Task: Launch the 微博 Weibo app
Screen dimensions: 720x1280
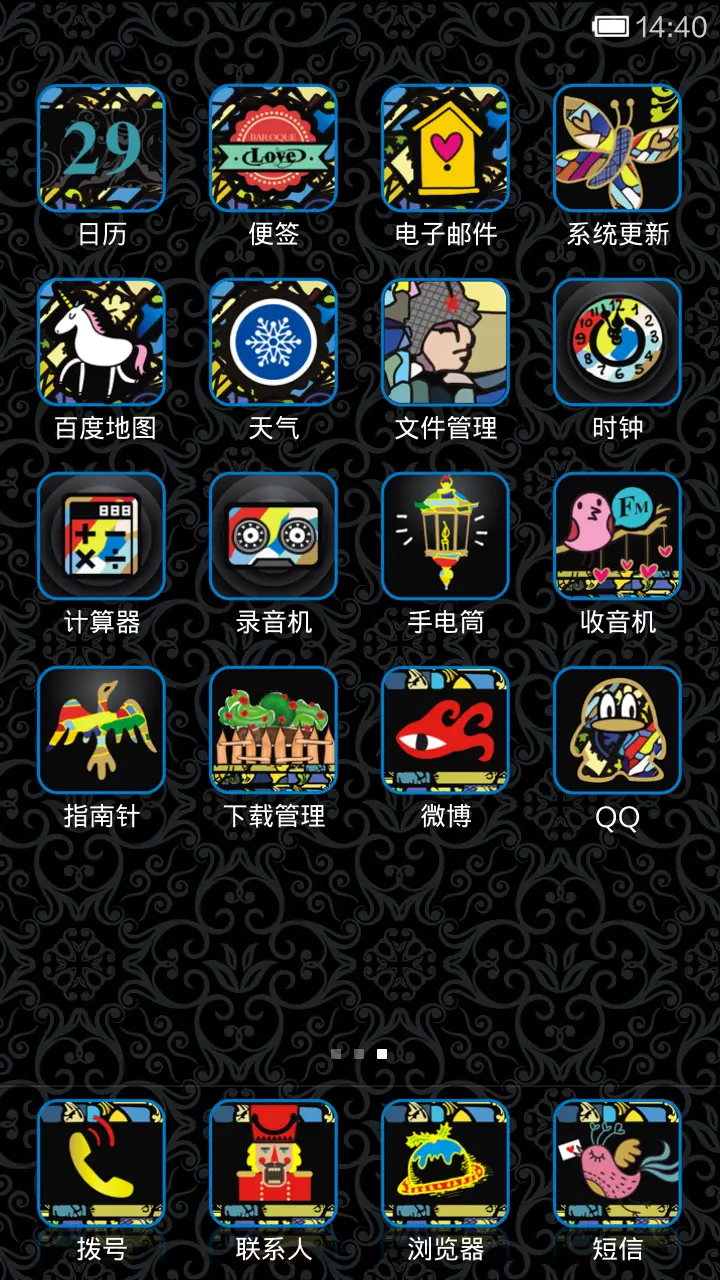Action: click(445, 730)
